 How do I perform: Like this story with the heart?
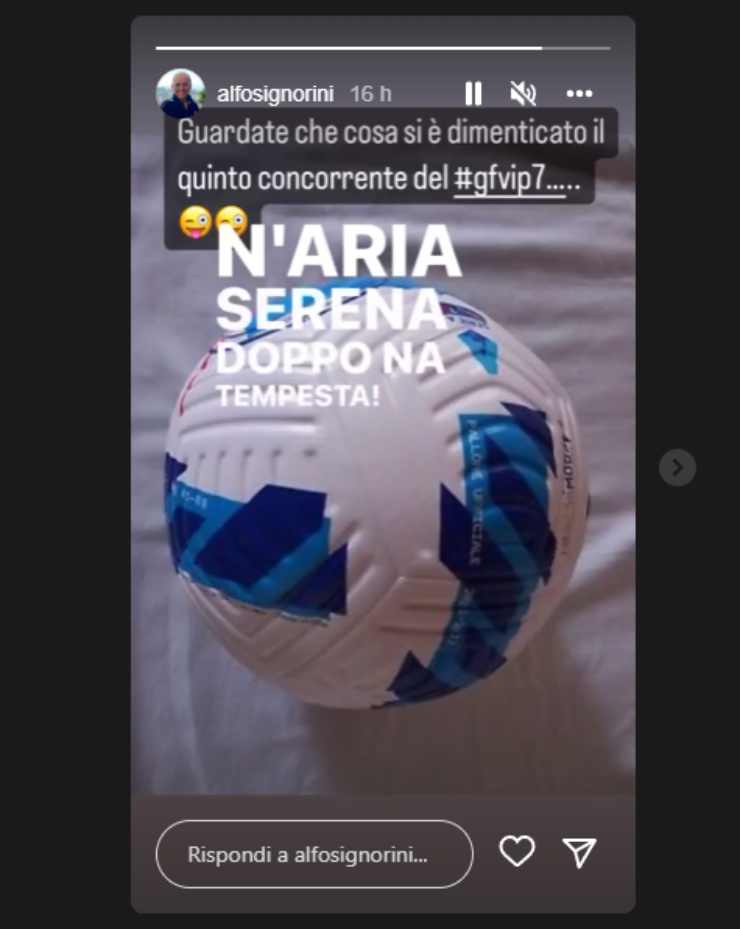(516, 852)
